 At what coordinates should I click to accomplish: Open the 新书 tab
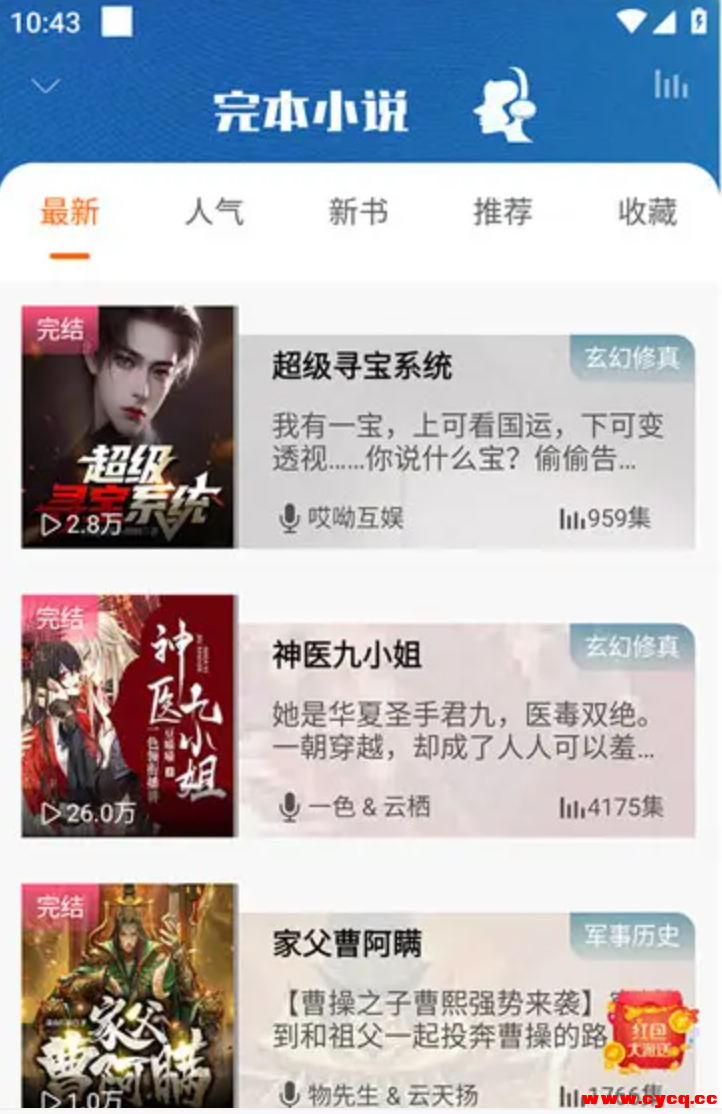click(358, 212)
